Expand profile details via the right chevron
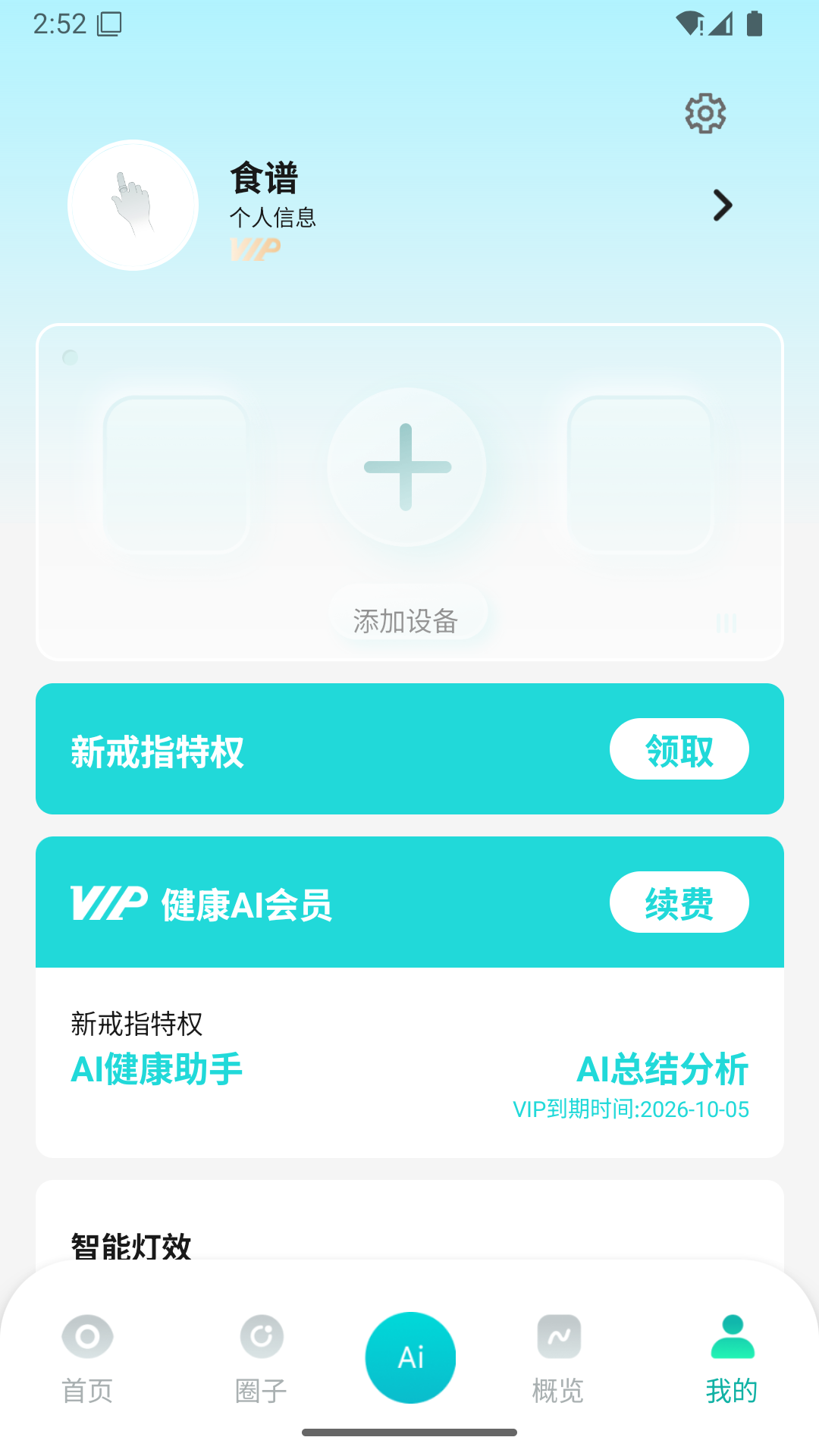 723,205
